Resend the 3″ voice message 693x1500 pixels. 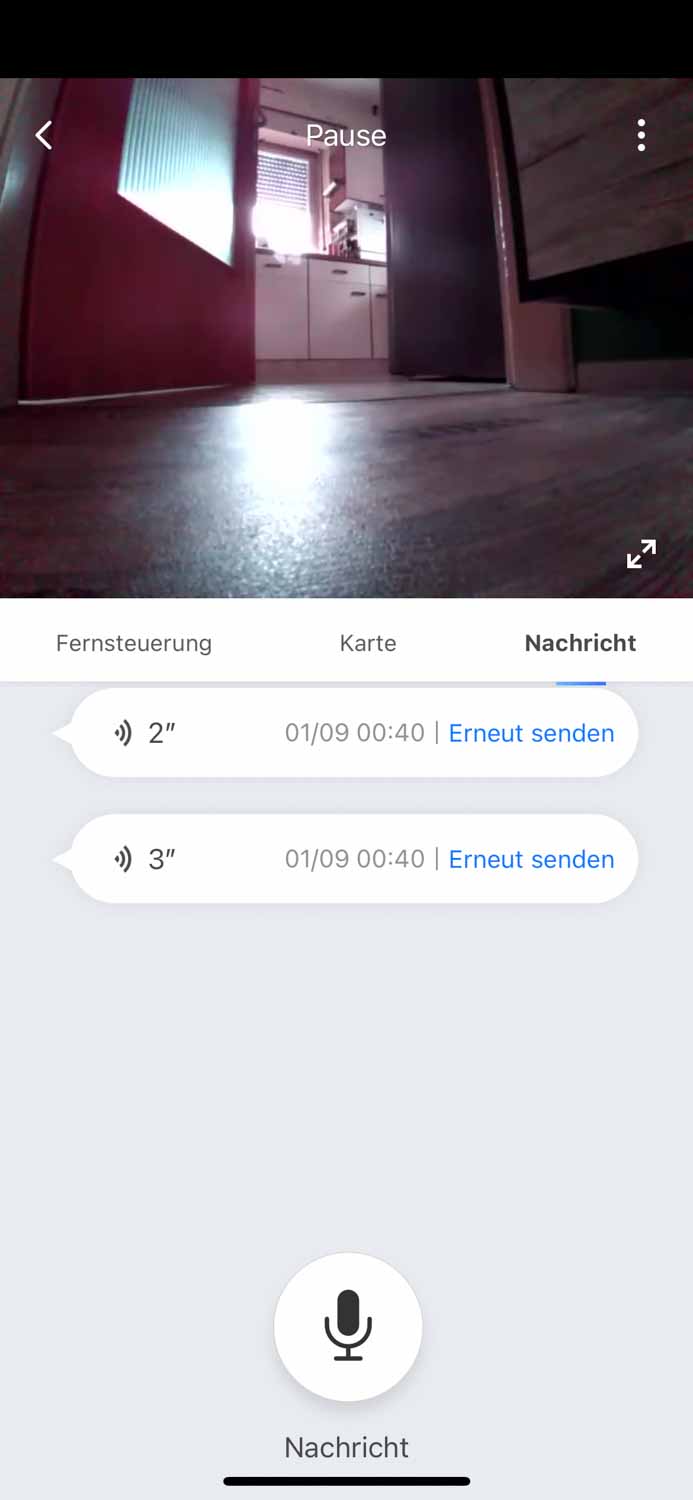pos(531,859)
